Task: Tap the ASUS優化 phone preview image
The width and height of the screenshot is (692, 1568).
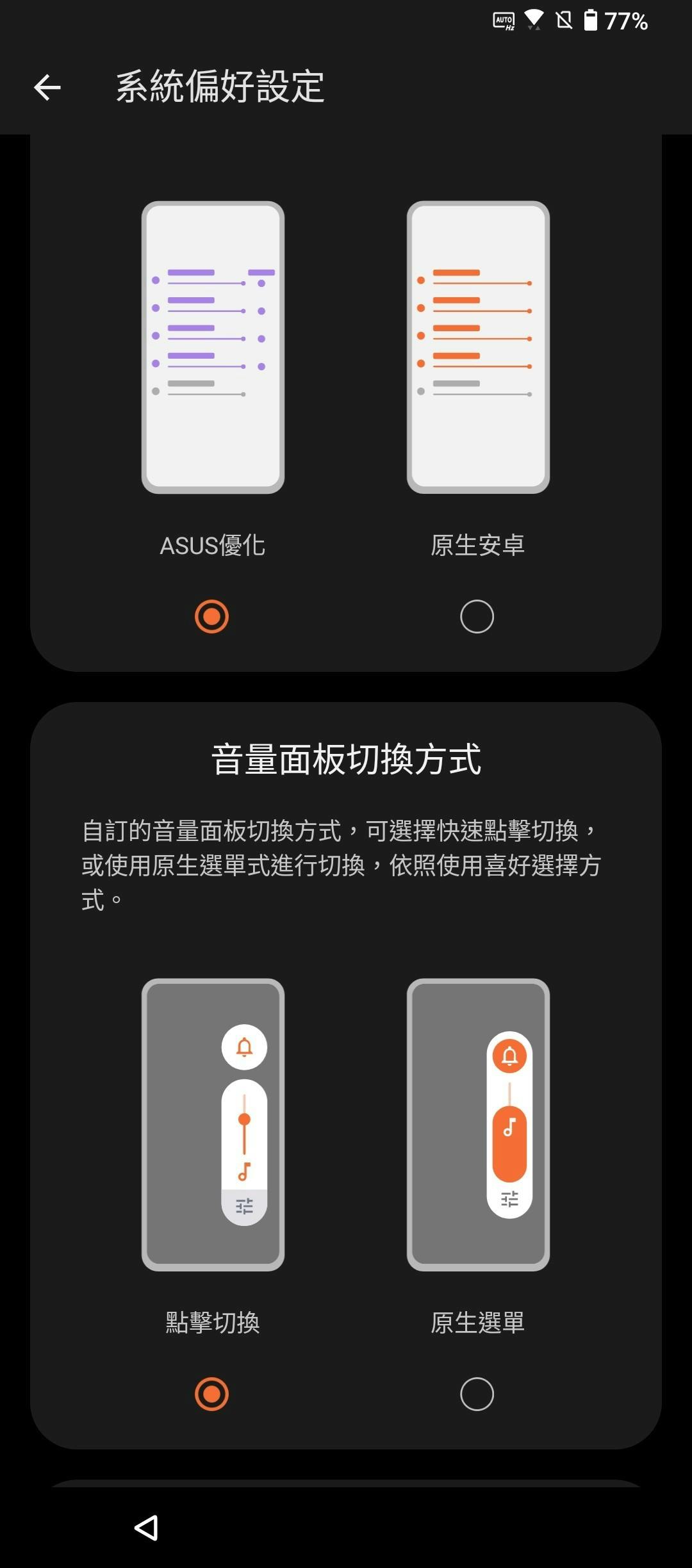Action: point(213,347)
